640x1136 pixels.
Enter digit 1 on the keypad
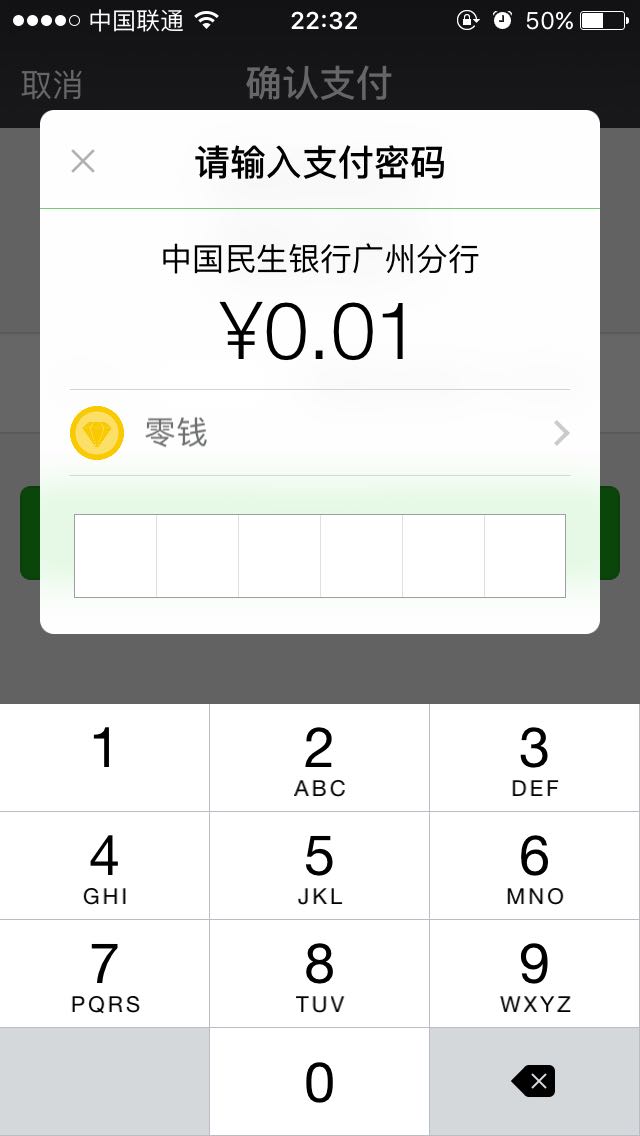[x=104, y=757]
